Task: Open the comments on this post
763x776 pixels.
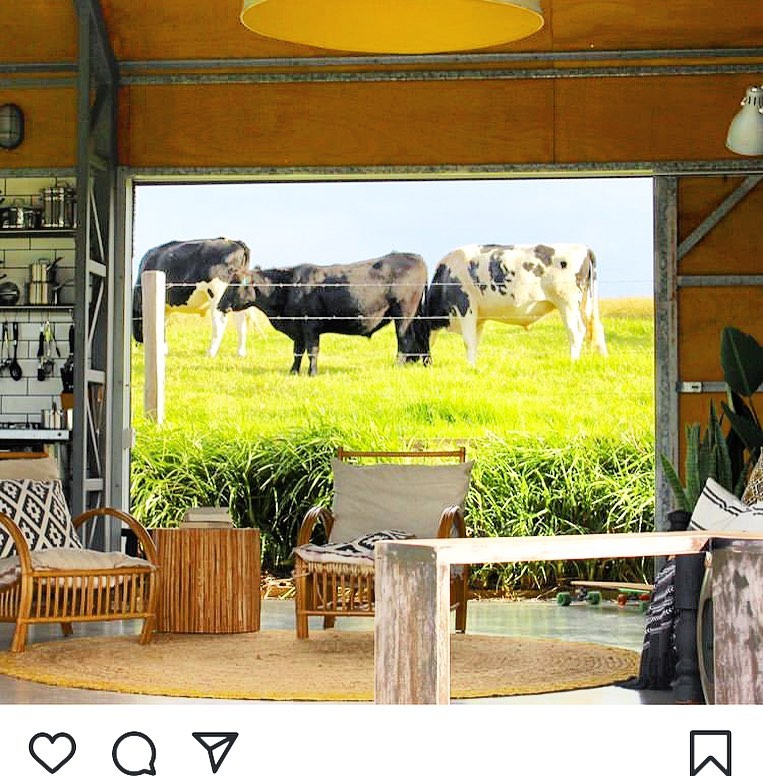Action: coord(134,753)
